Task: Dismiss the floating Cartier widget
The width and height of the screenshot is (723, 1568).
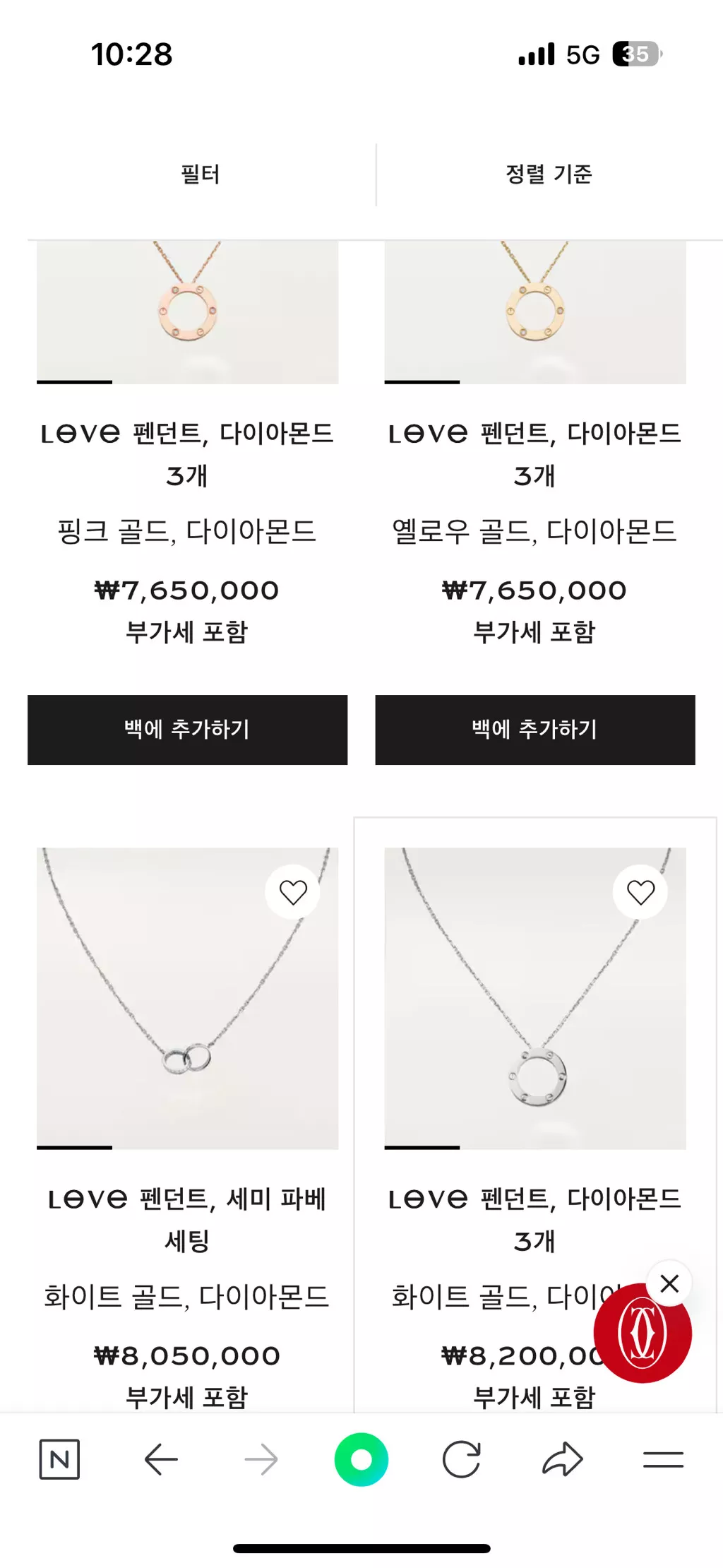Action: click(669, 1283)
